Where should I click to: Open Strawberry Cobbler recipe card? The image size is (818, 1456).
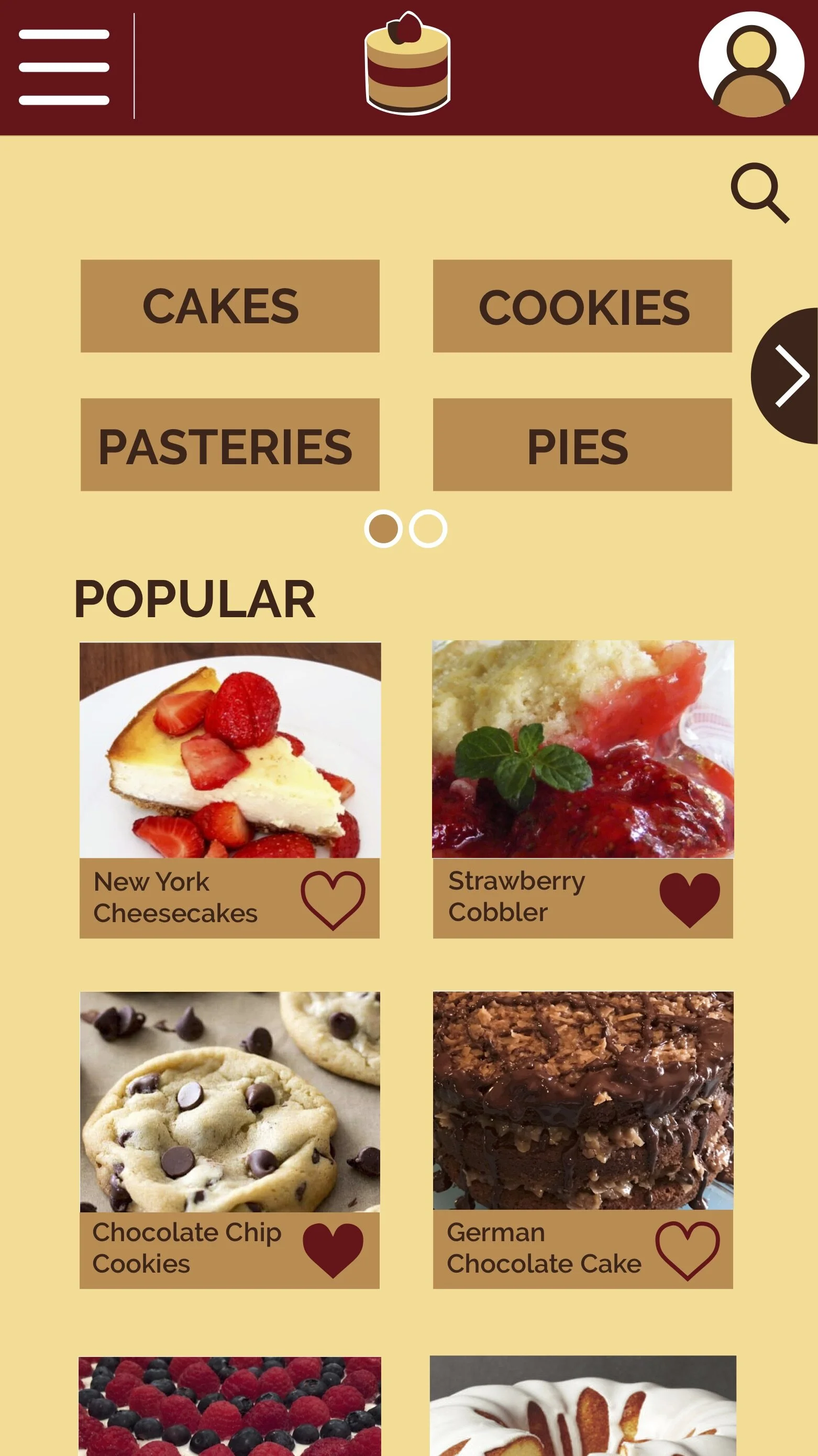point(583,789)
